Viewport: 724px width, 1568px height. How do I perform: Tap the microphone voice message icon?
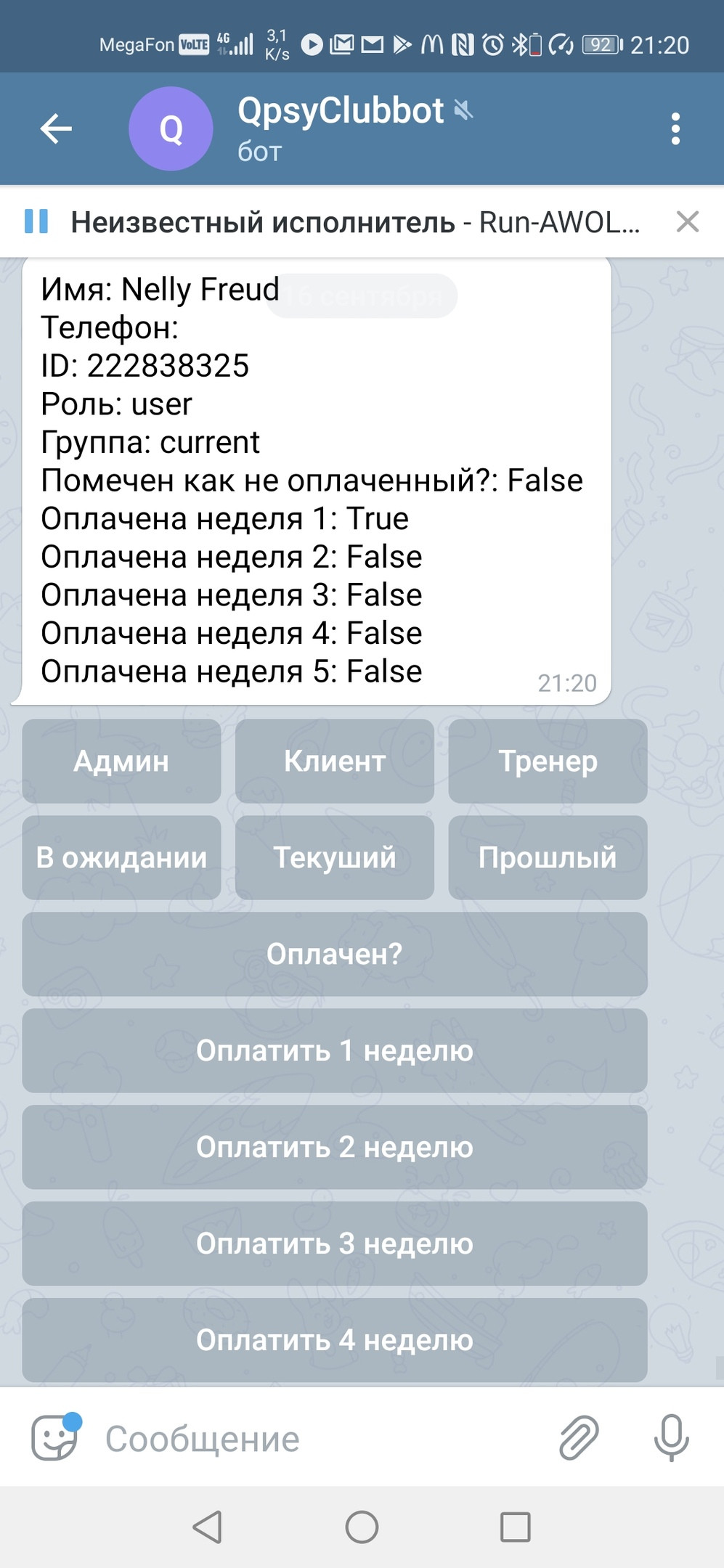point(671,1437)
